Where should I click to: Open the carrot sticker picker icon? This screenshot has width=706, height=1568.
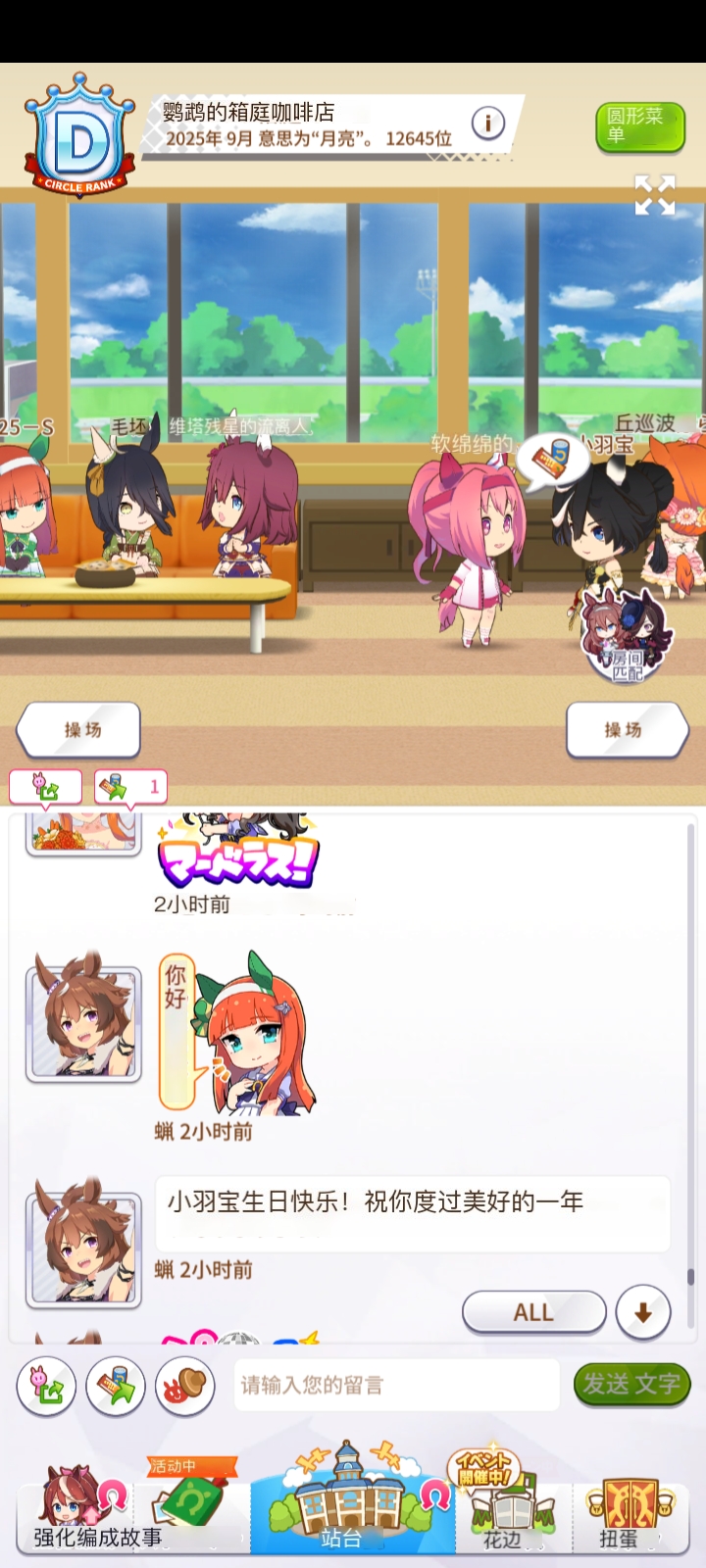tap(47, 1387)
